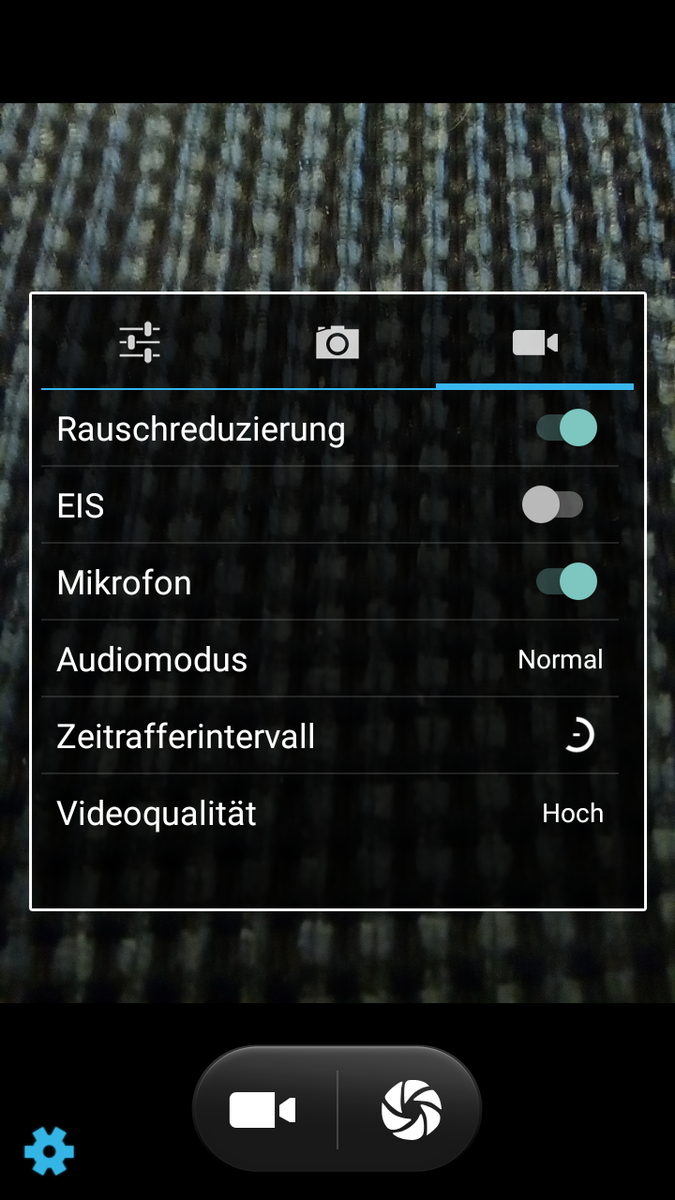Open the Videoqualität setting
This screenshot has height=1200, width=675.
(572, 814)
